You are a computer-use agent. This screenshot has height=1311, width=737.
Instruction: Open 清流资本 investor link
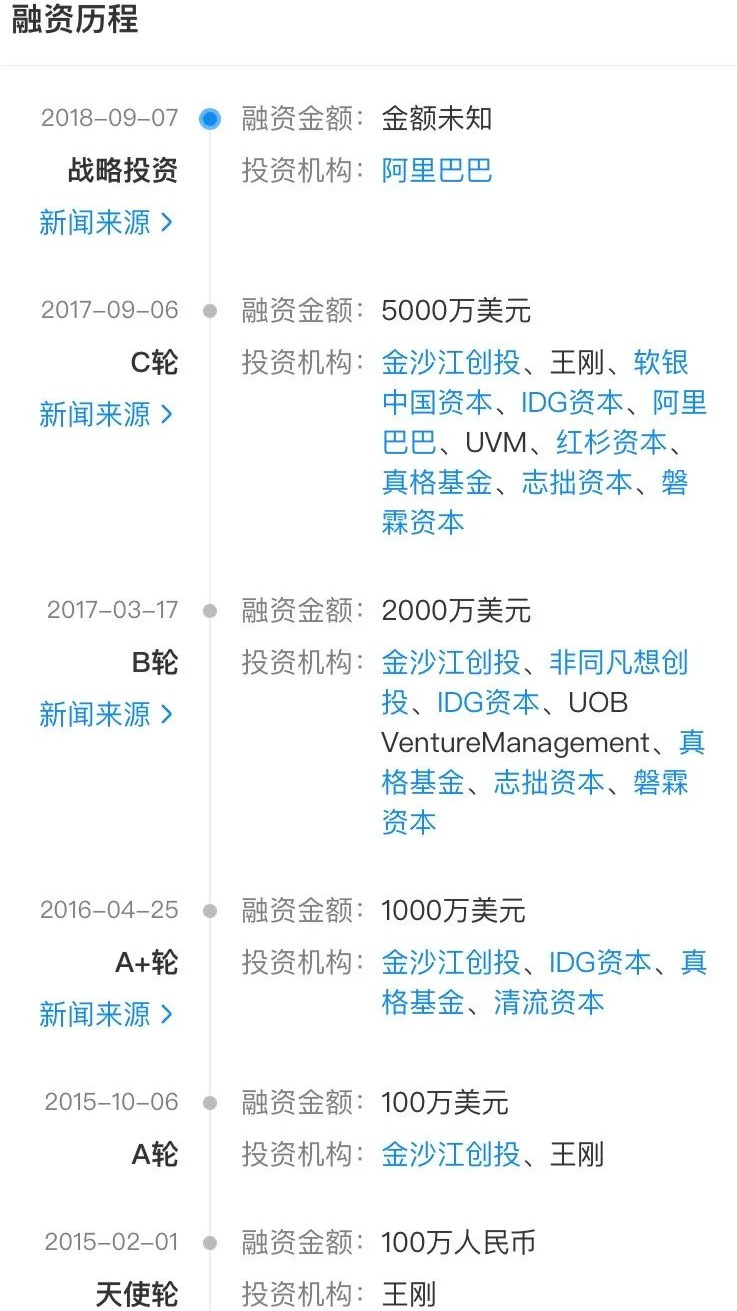[x=549, y=1003]
